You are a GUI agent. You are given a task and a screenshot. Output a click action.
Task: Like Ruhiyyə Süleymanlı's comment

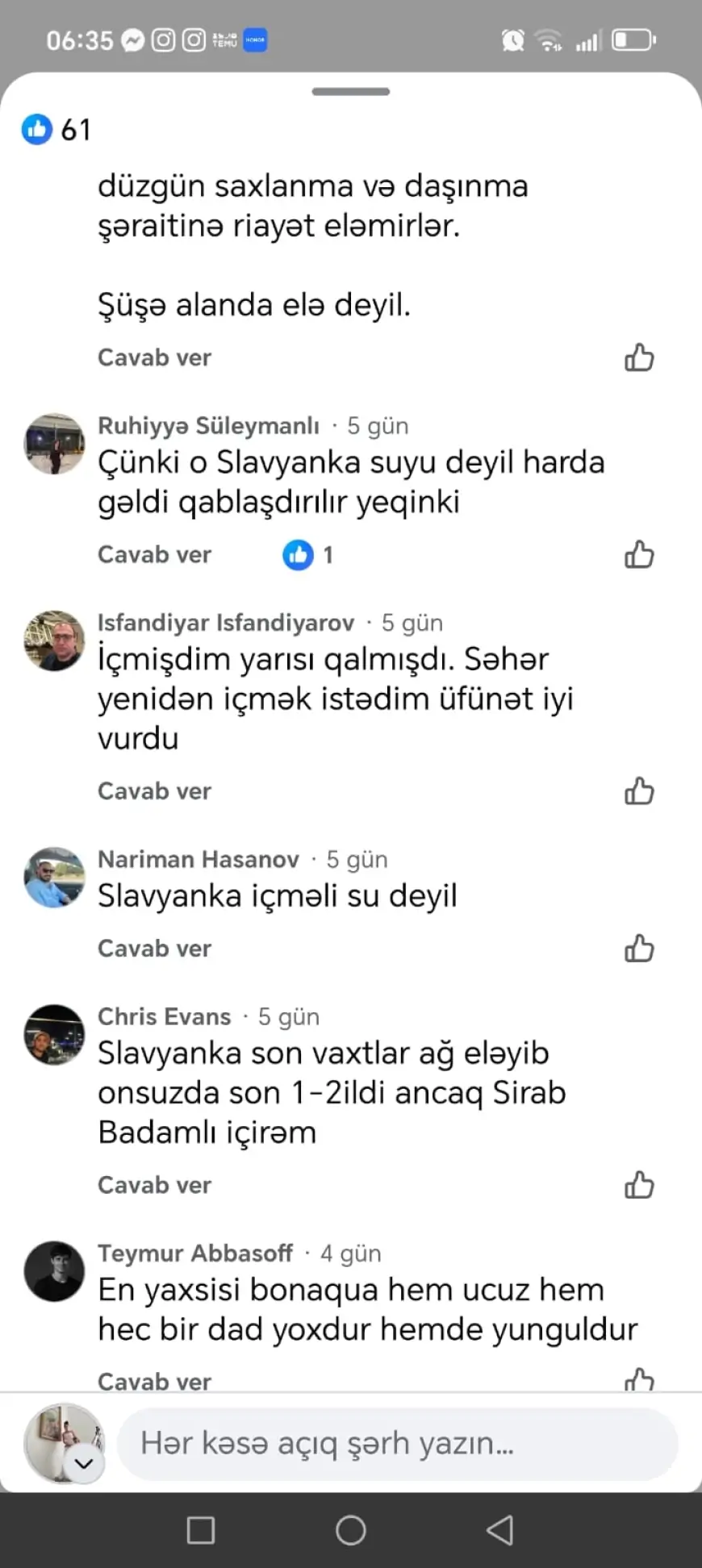click(638, 555)
